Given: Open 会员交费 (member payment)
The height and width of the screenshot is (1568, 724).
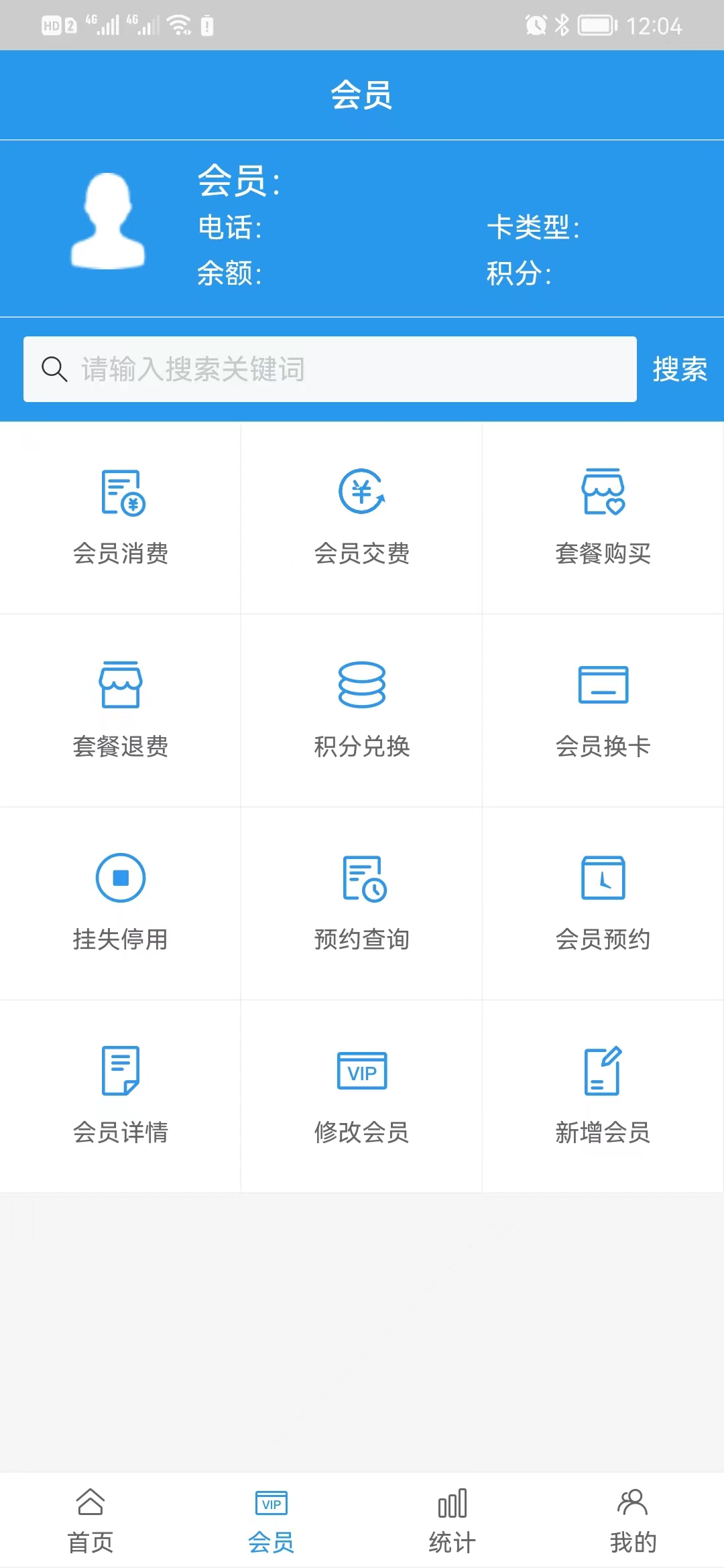Looking at the screenshot, I should pos(362,517).
